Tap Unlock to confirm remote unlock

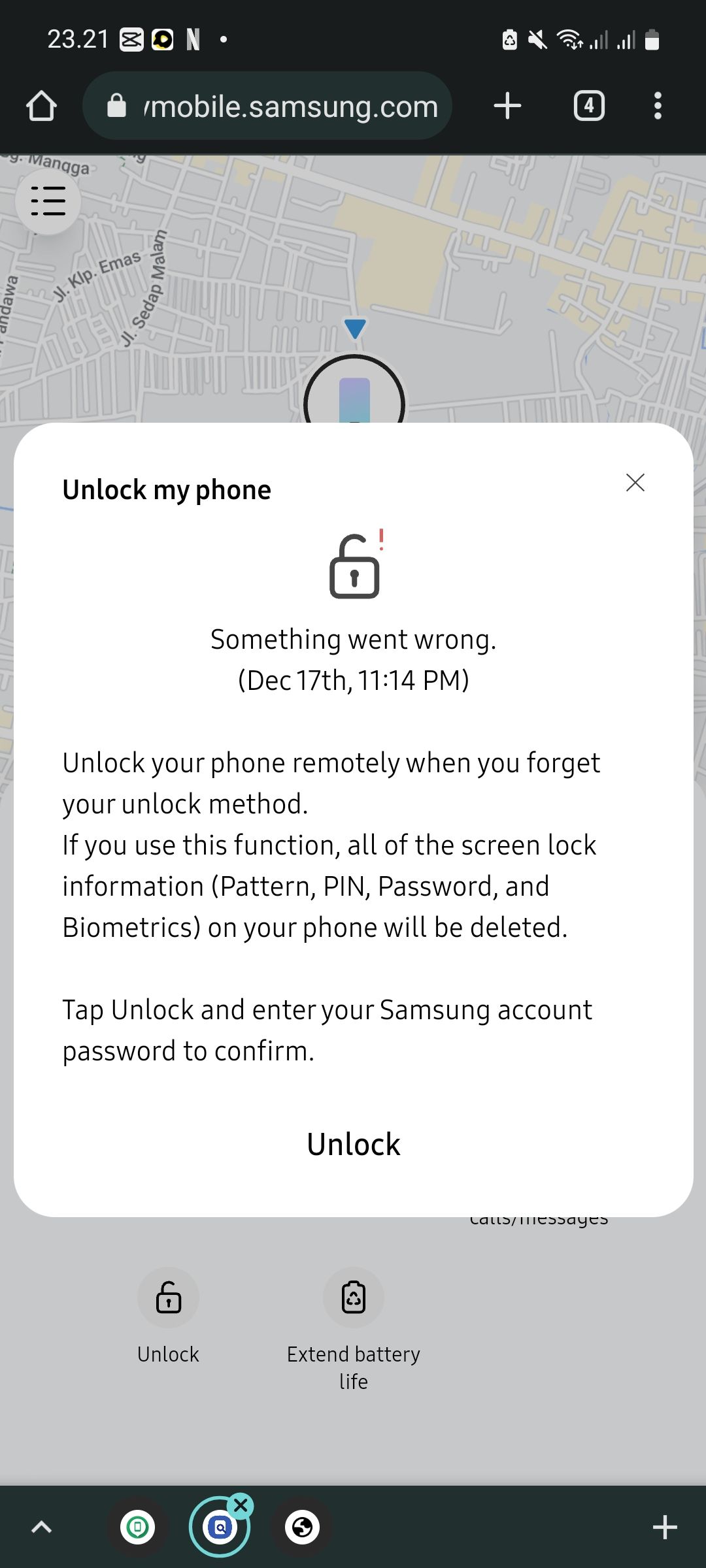[x=353, y=1144]
